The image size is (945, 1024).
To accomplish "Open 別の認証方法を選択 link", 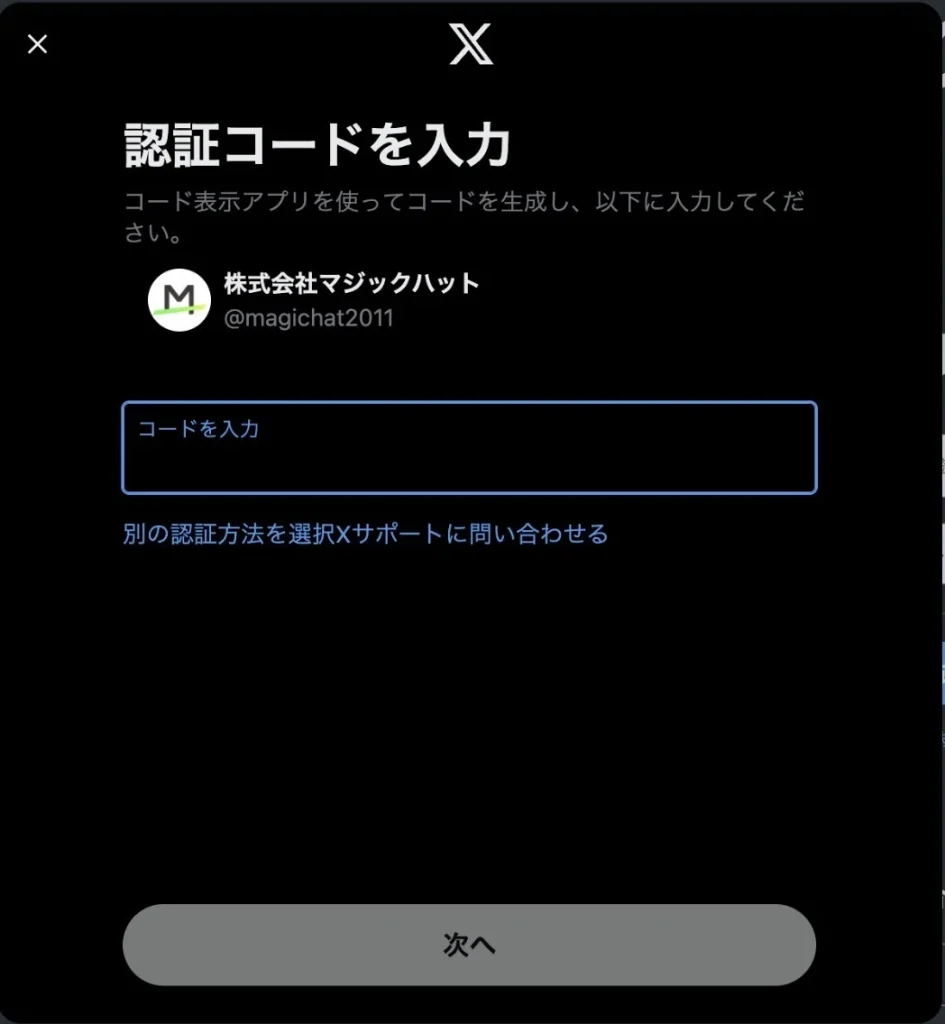I will pyautogui.click(x=228, y=534).
